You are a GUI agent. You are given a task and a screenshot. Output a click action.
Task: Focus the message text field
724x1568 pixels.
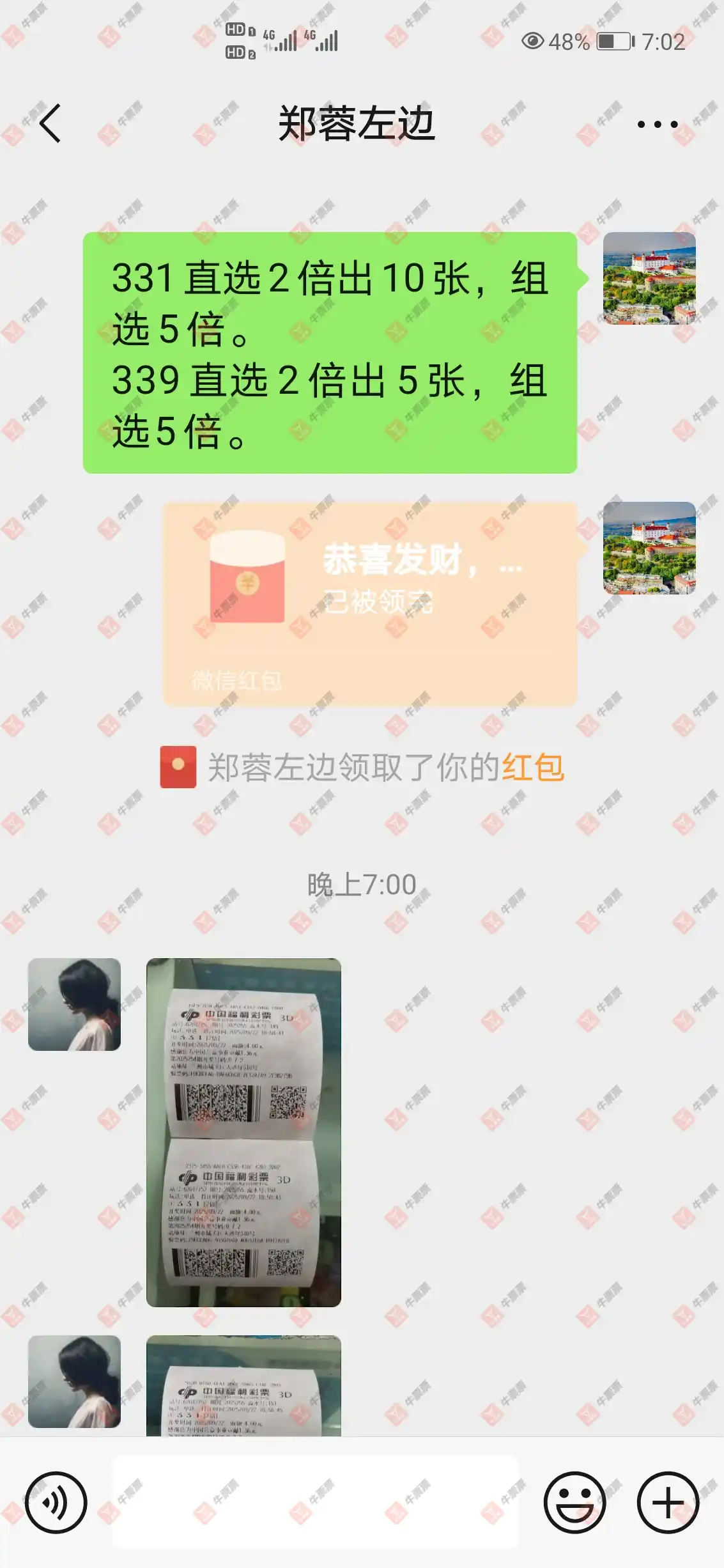(x=316, y=1502)
